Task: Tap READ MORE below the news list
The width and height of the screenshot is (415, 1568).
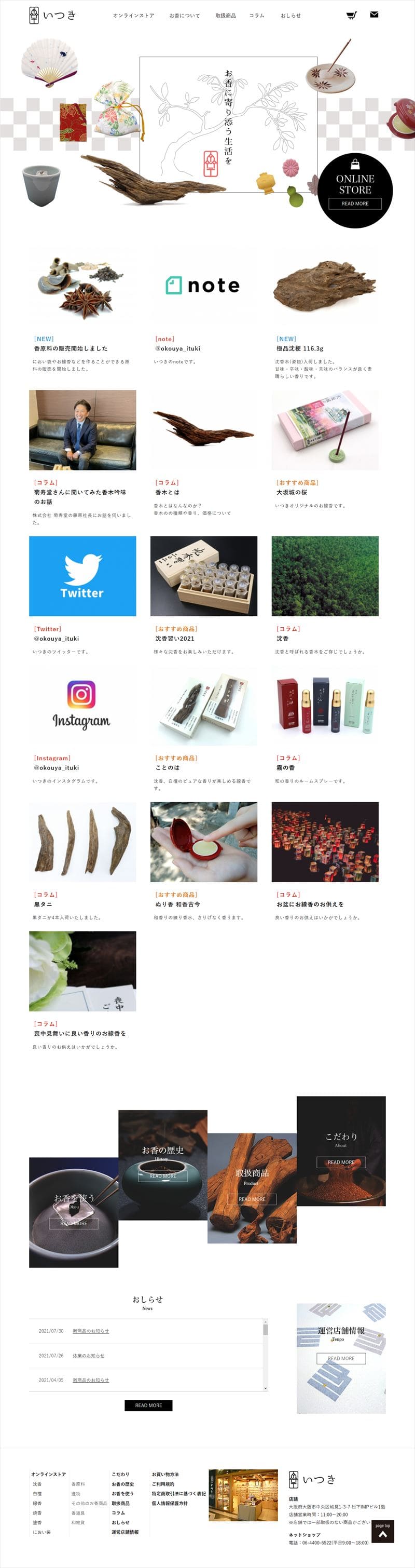Action: coord(148,1405)
